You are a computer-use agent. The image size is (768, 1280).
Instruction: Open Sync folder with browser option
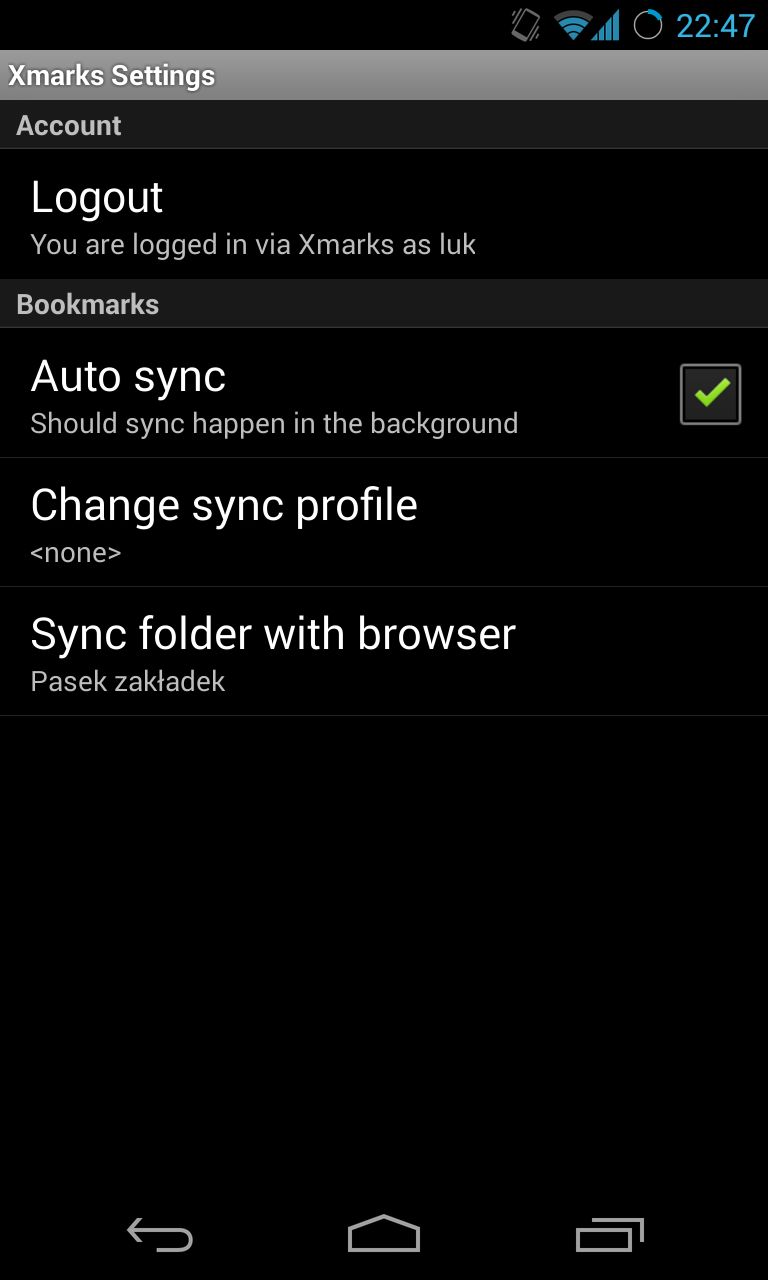pyautogui.click(x=384, y=652)
